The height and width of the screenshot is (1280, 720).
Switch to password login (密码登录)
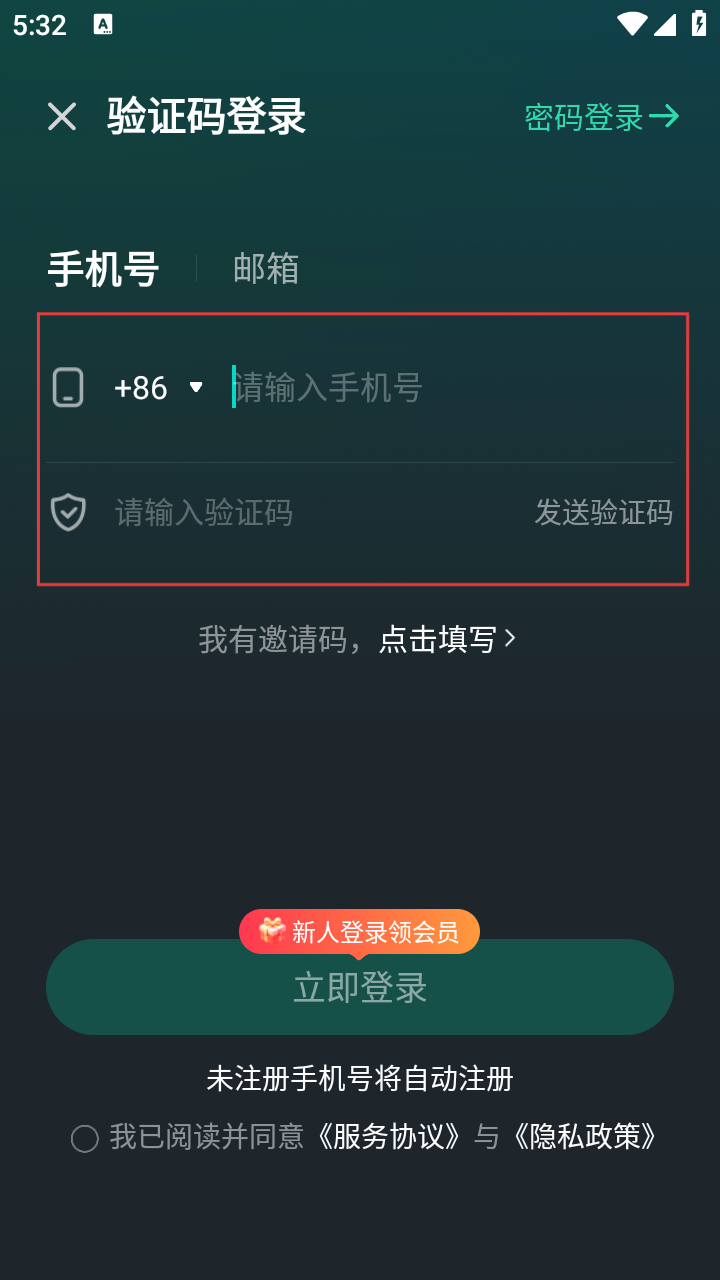tap(601, 117)
